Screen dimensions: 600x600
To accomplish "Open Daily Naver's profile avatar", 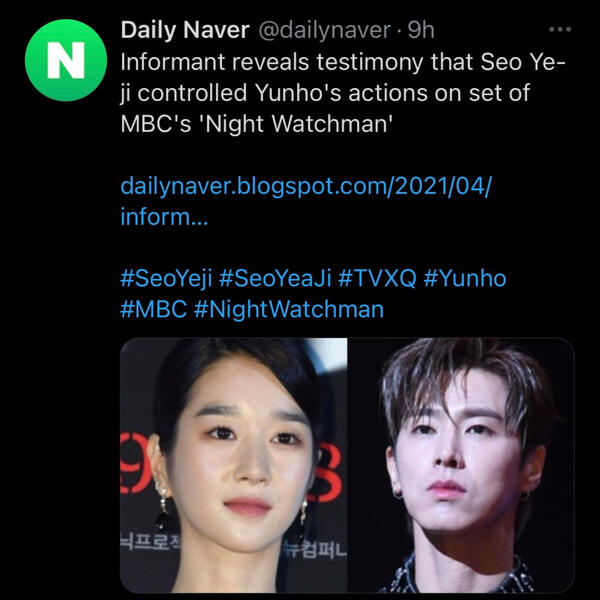I will pyautogui.click(x=66, y=61).
